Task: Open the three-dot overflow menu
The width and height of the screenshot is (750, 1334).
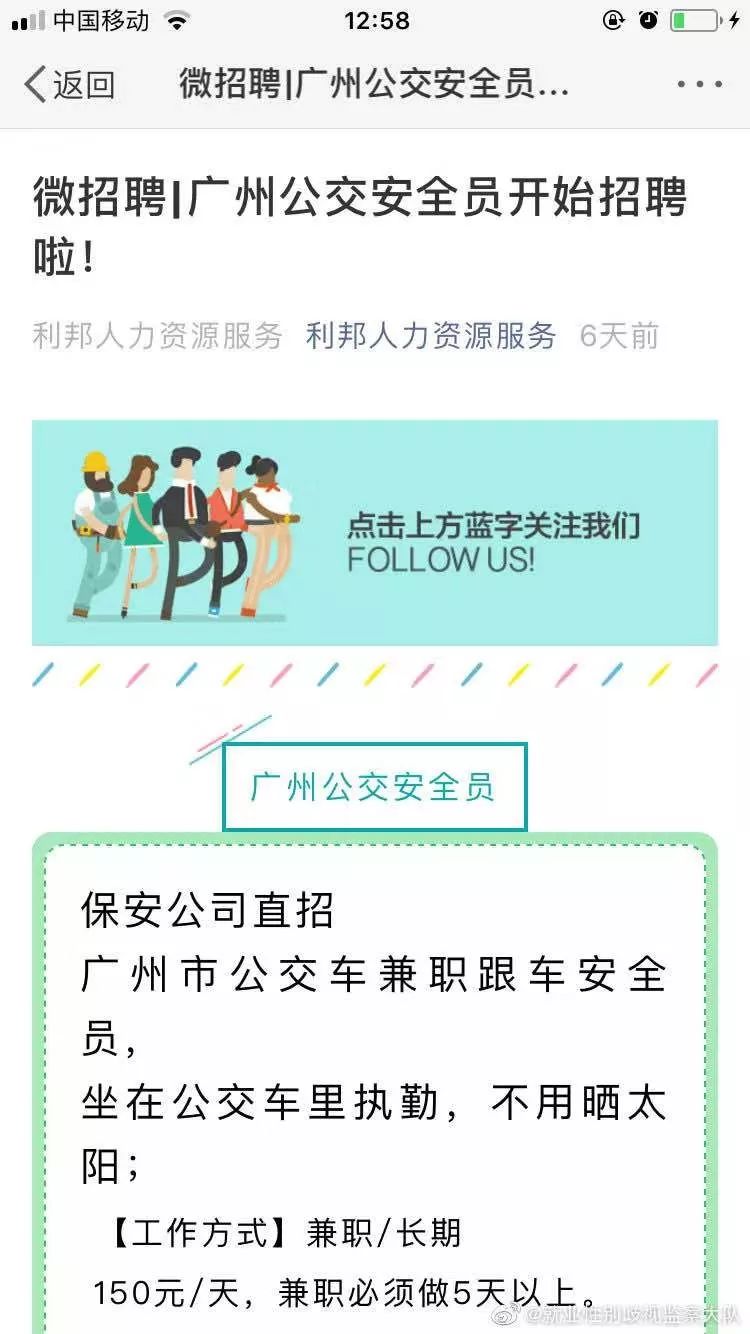Action: [699, 85]
